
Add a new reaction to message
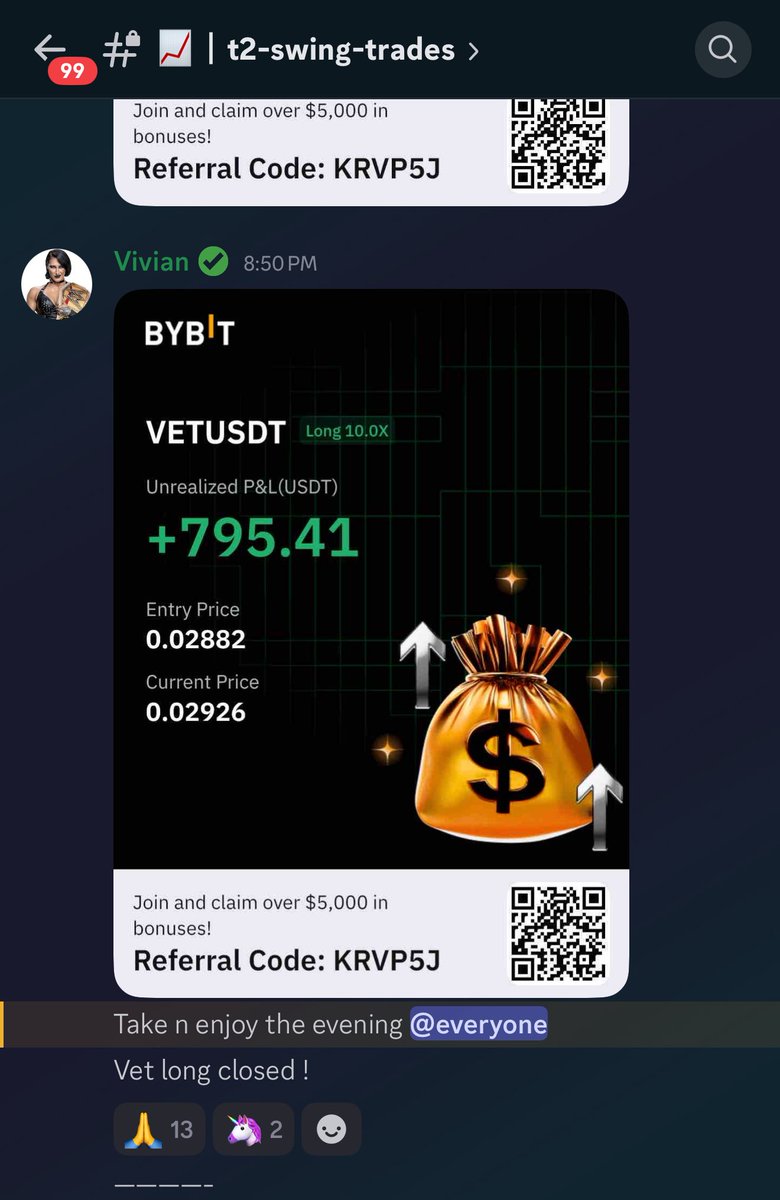click(x=331, y=1130)
